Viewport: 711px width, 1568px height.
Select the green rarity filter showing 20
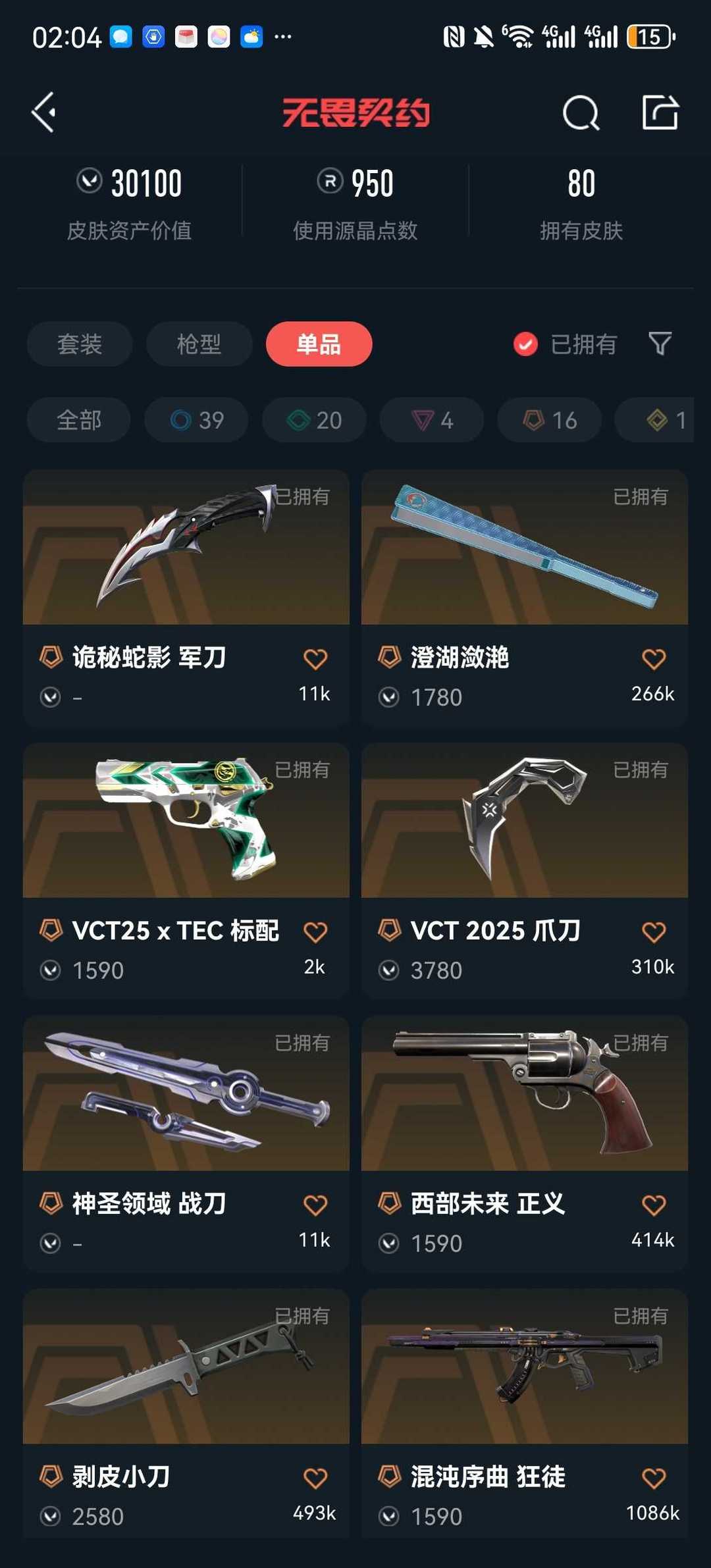(x=313, y=419)
